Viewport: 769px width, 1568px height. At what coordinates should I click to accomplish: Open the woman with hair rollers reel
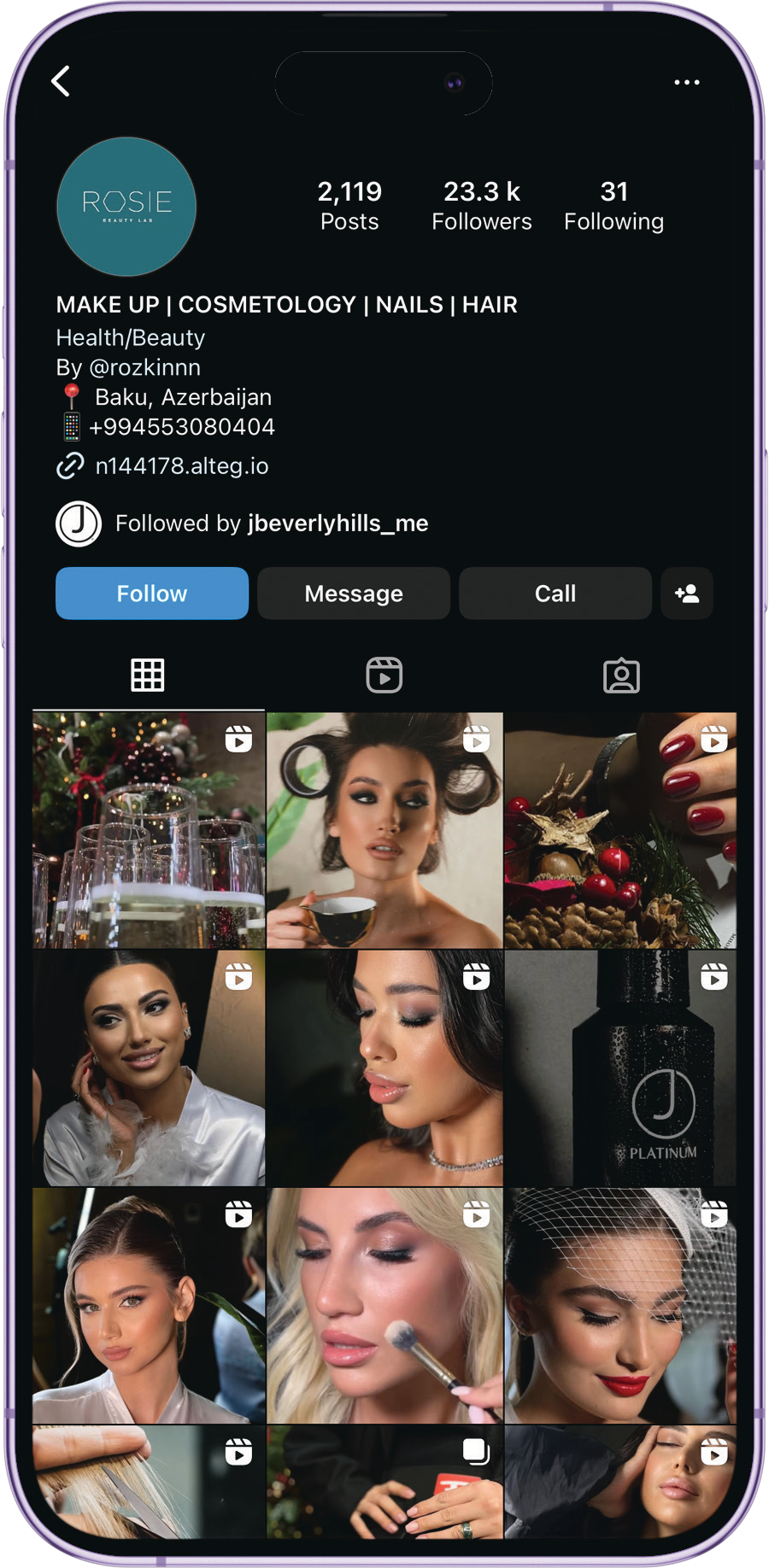click(384, 830)
